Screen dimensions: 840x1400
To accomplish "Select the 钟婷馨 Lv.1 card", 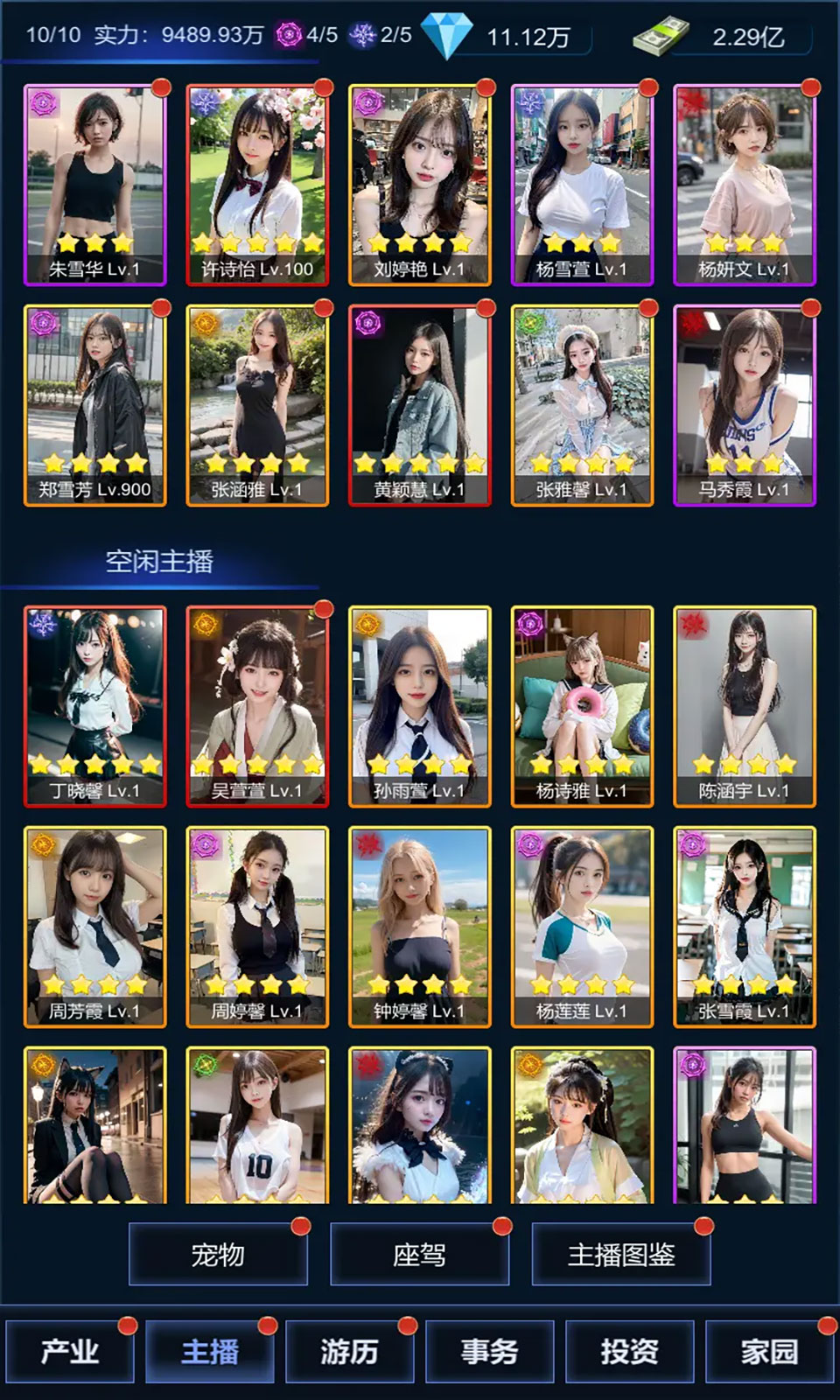I will 419,927.
